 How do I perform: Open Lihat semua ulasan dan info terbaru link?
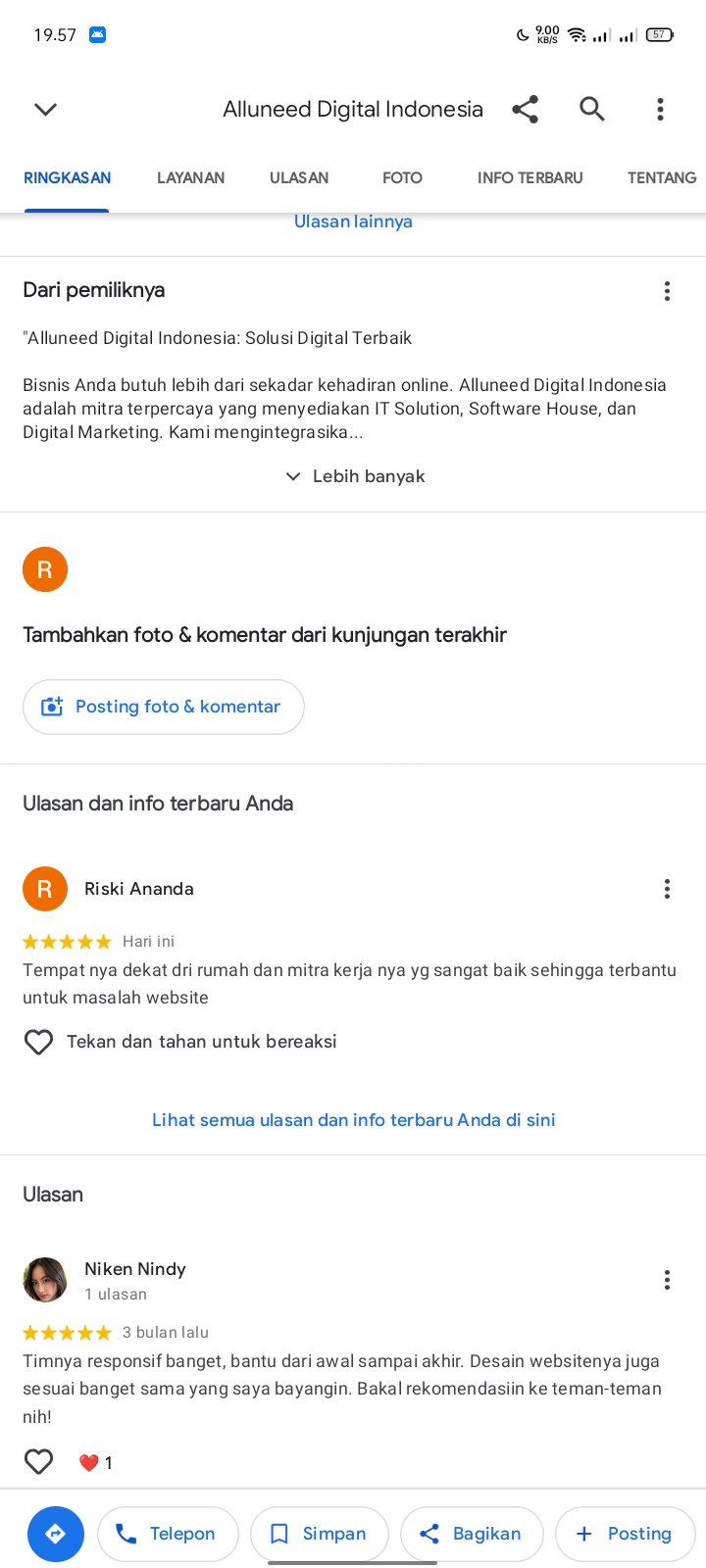353,1120
